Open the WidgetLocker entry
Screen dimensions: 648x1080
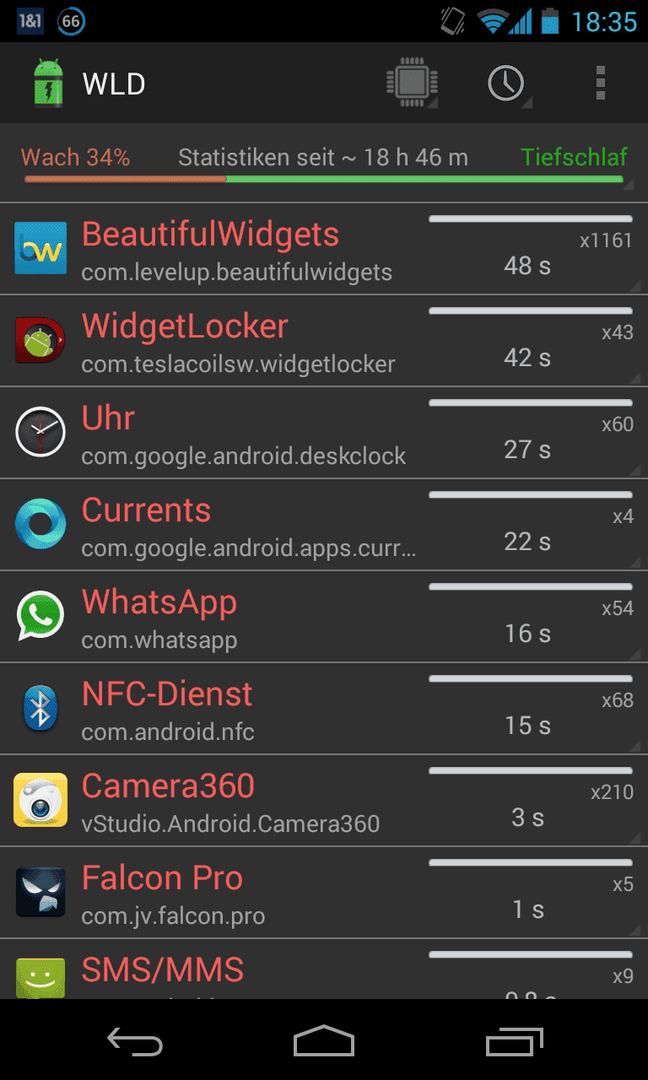tap(324, 341)
